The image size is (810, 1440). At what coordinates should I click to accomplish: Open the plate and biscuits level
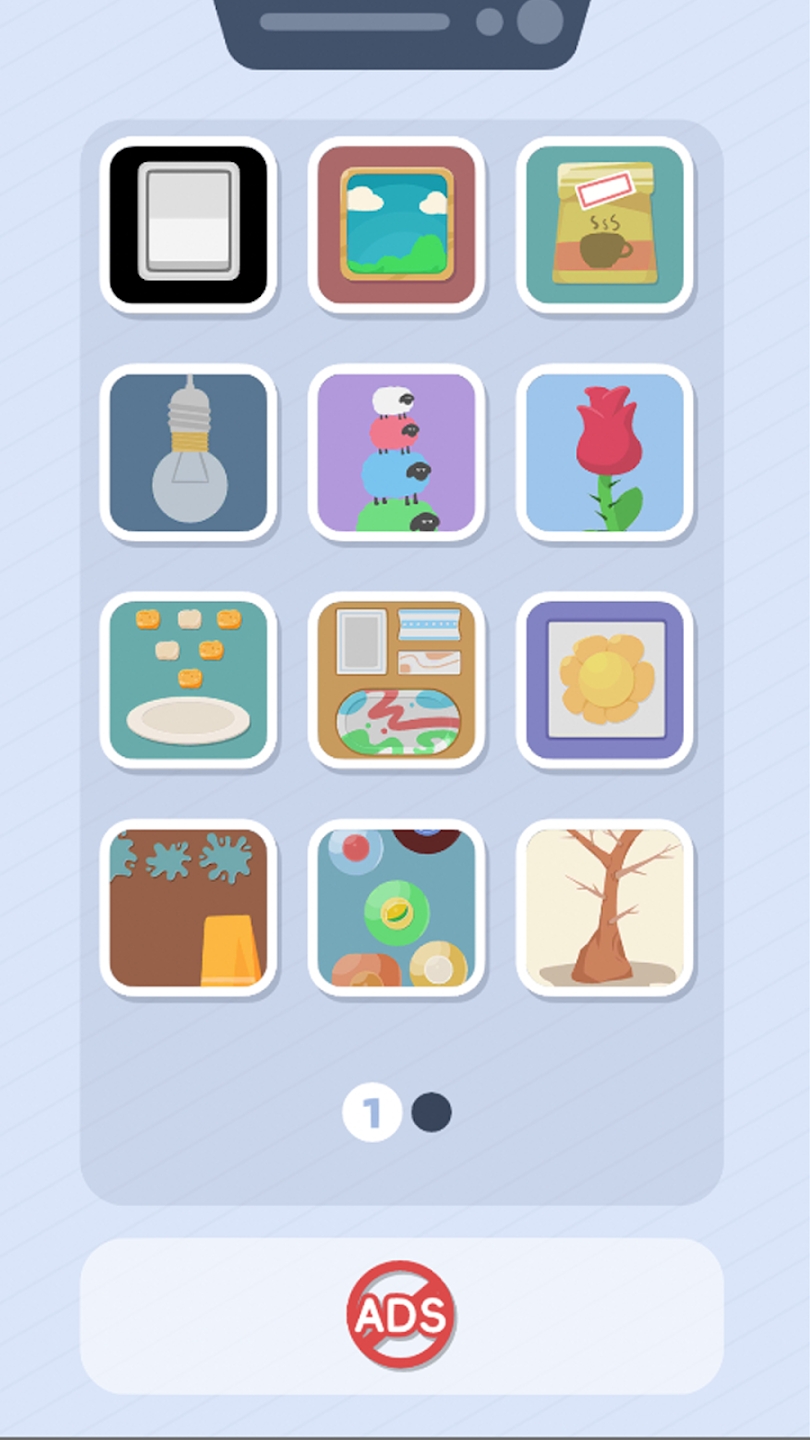(189, 681)
